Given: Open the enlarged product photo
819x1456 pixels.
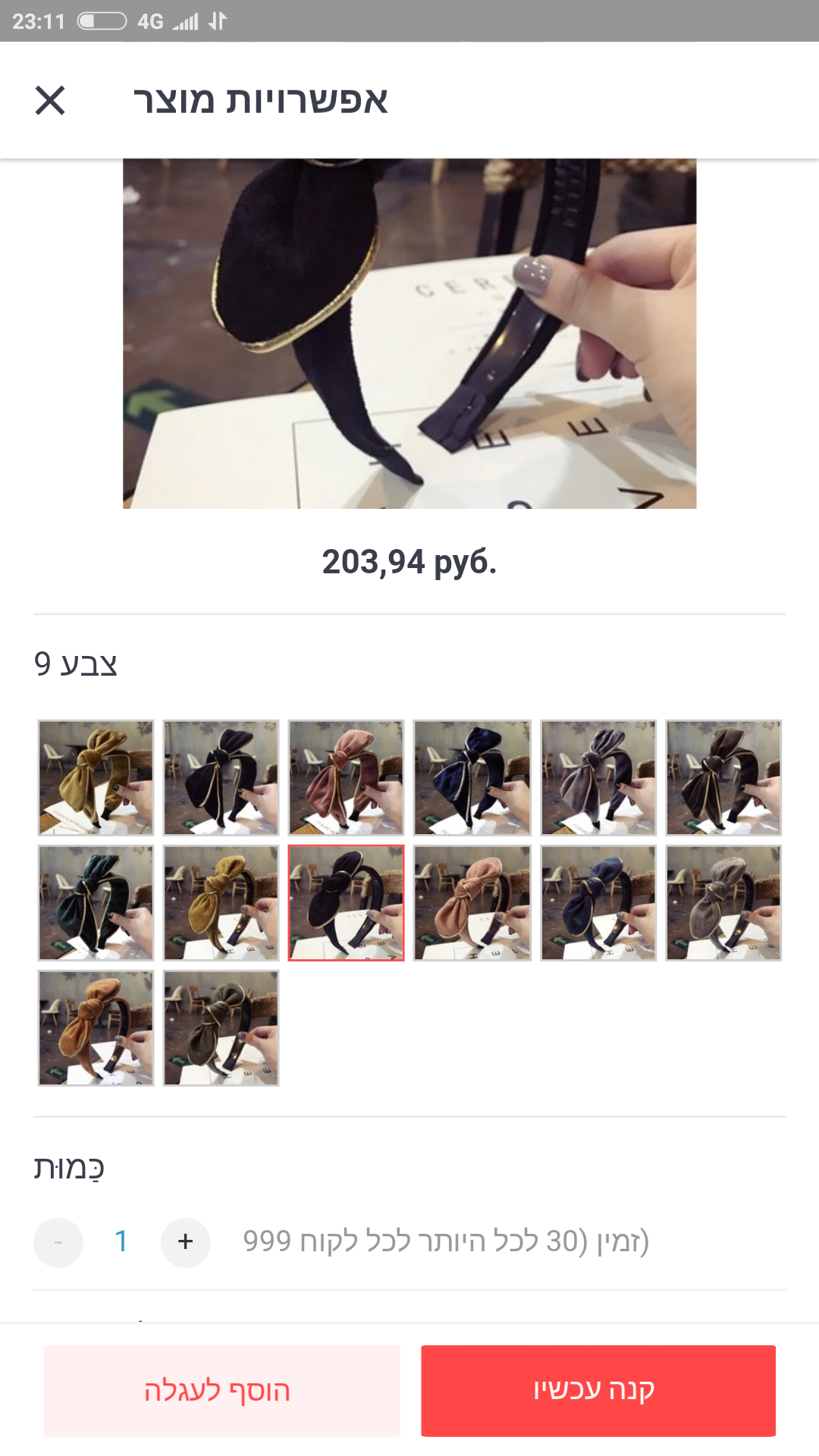Looking at the screenshot, I should [409, 334].
